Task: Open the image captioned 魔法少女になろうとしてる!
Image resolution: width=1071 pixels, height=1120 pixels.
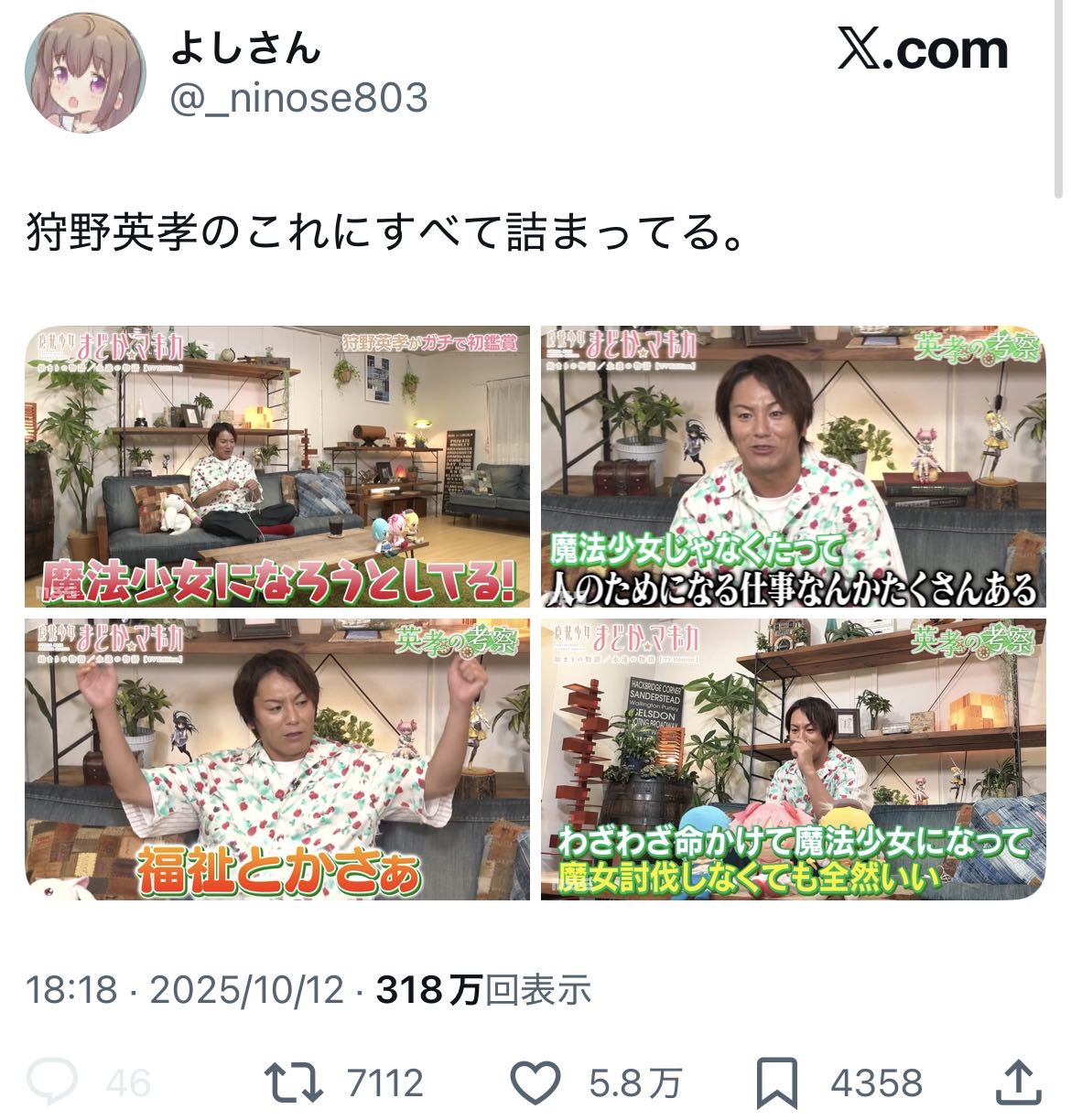Action: [x=276, y=467]
